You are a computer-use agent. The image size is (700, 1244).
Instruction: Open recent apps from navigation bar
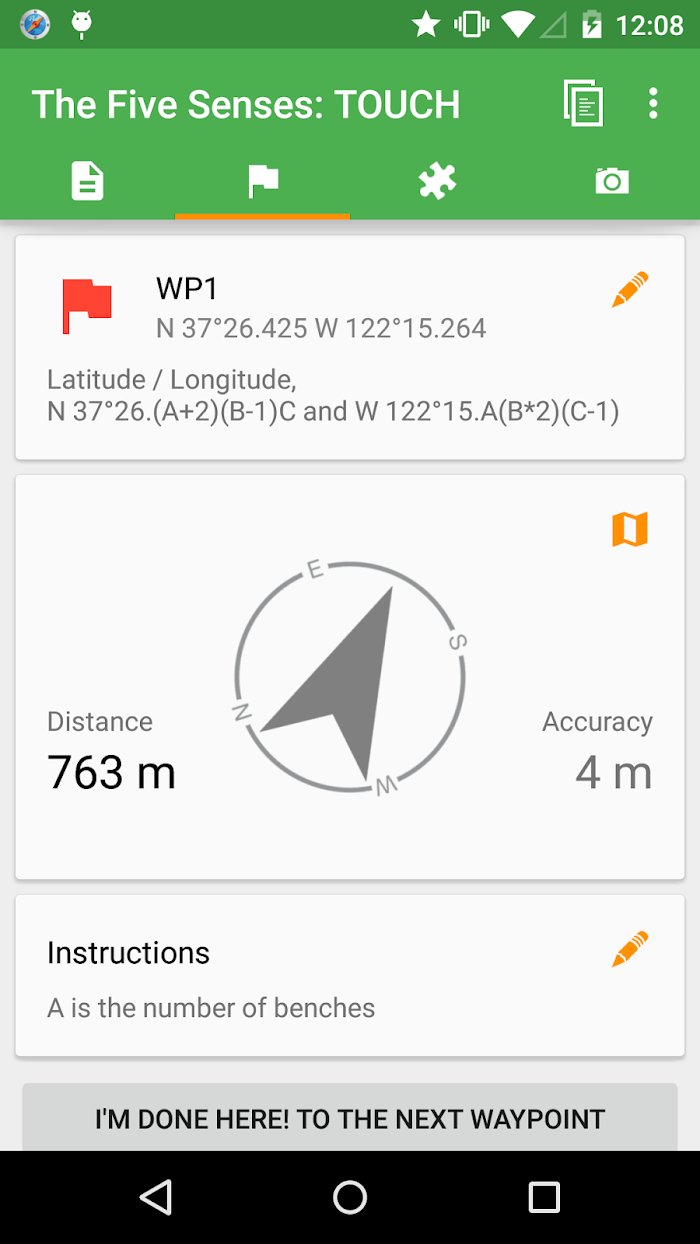pos(544,1197)
